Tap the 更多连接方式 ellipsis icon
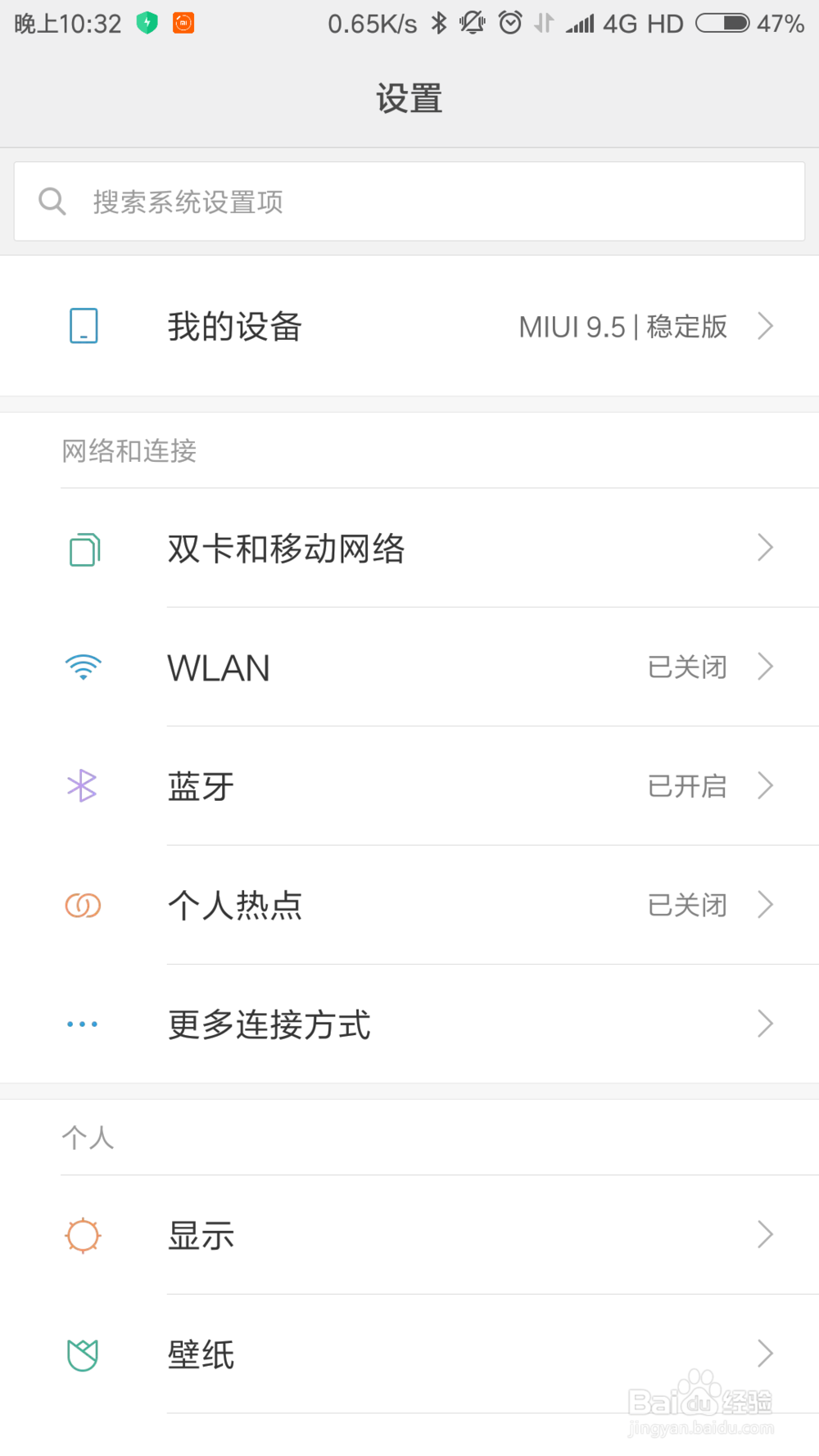 82,1024
